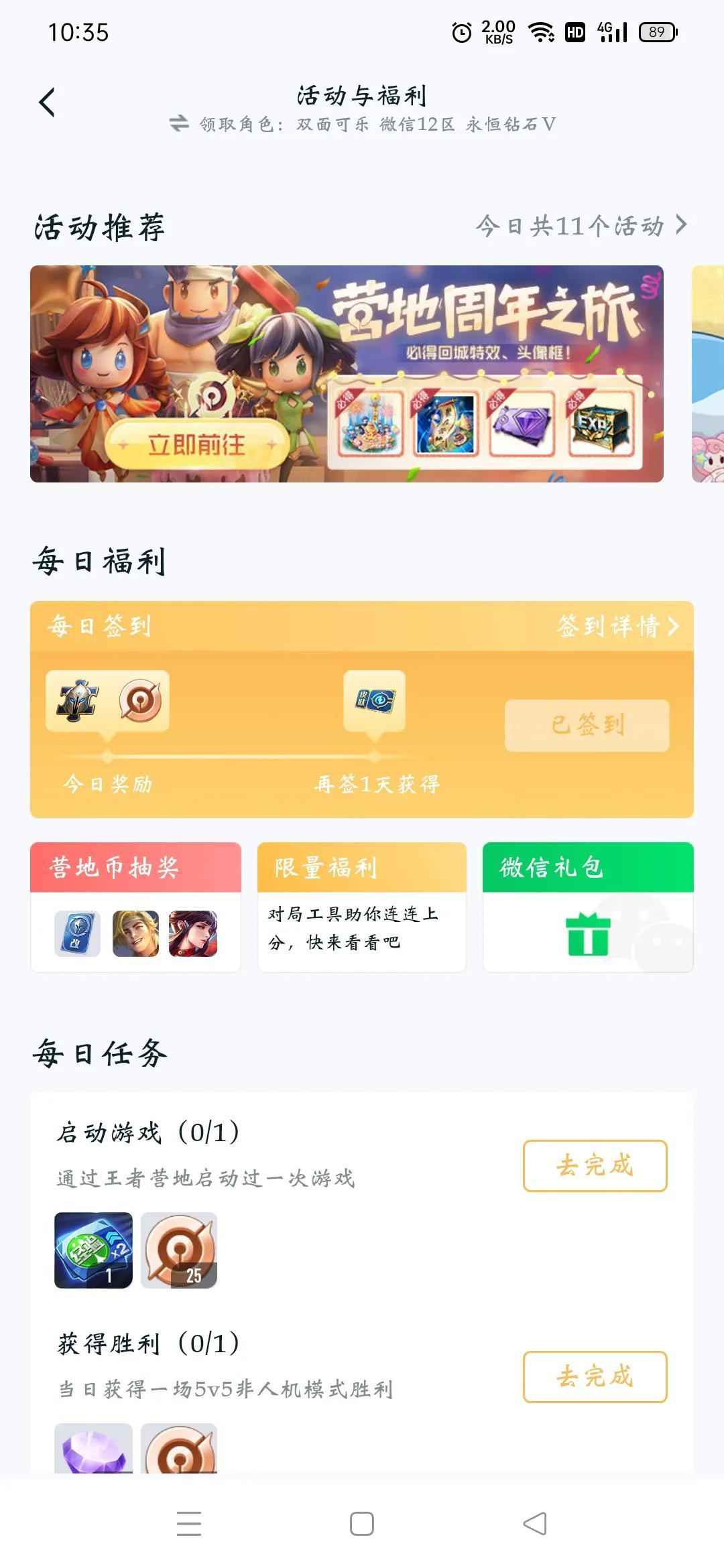This screenshot has height=1568, width=724.
Task: Tap 立即前往 on the anniversary banner
Action: 196,444
